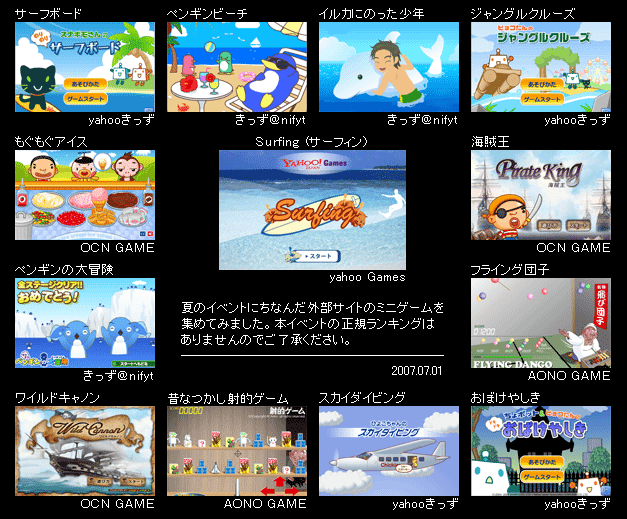Open the Surfing (サーフィン) Yahoo Games tile
The image size is (627, 519).
point(312,210)
